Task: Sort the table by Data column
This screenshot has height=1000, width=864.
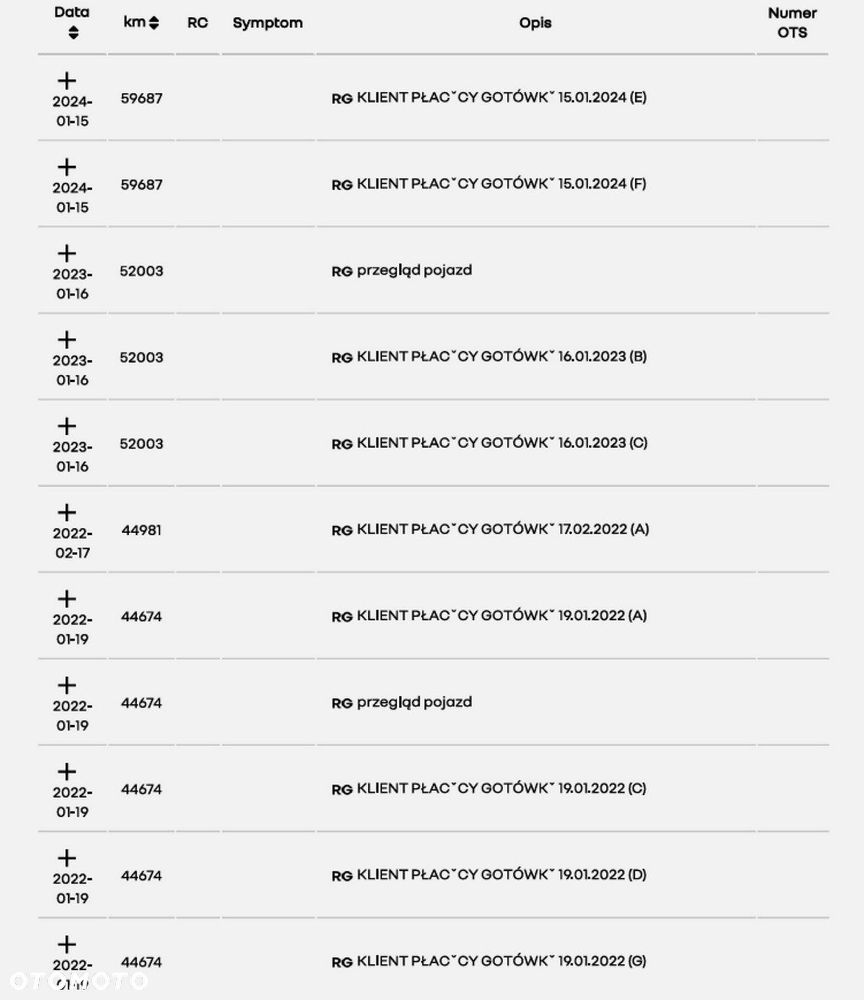Action: (72, 33)
